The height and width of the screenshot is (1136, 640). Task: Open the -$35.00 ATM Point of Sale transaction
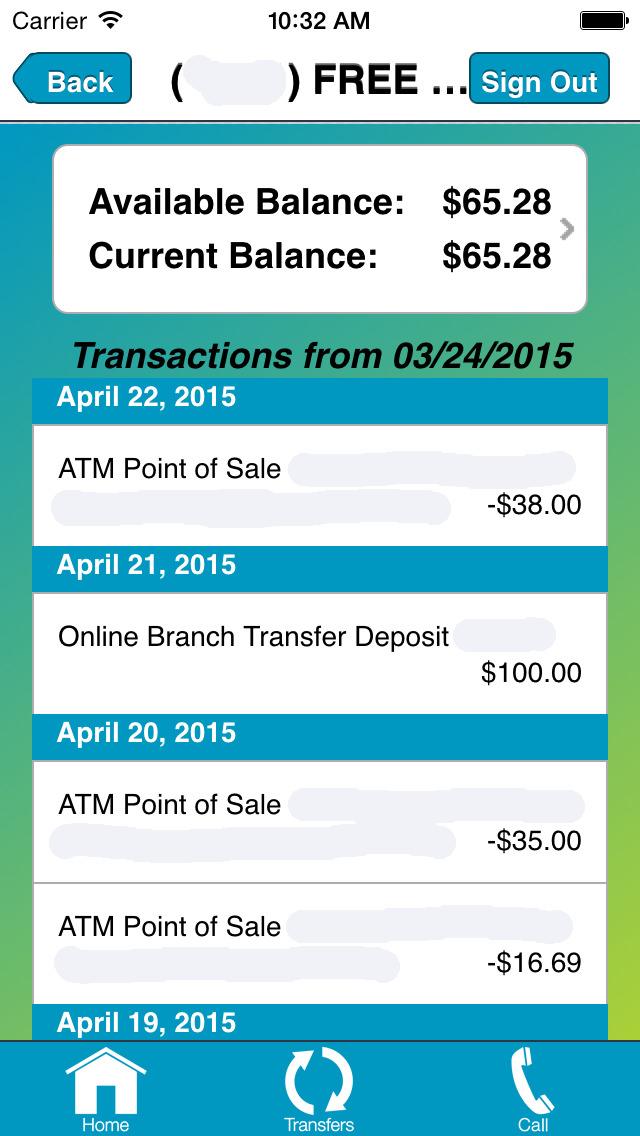320,822
